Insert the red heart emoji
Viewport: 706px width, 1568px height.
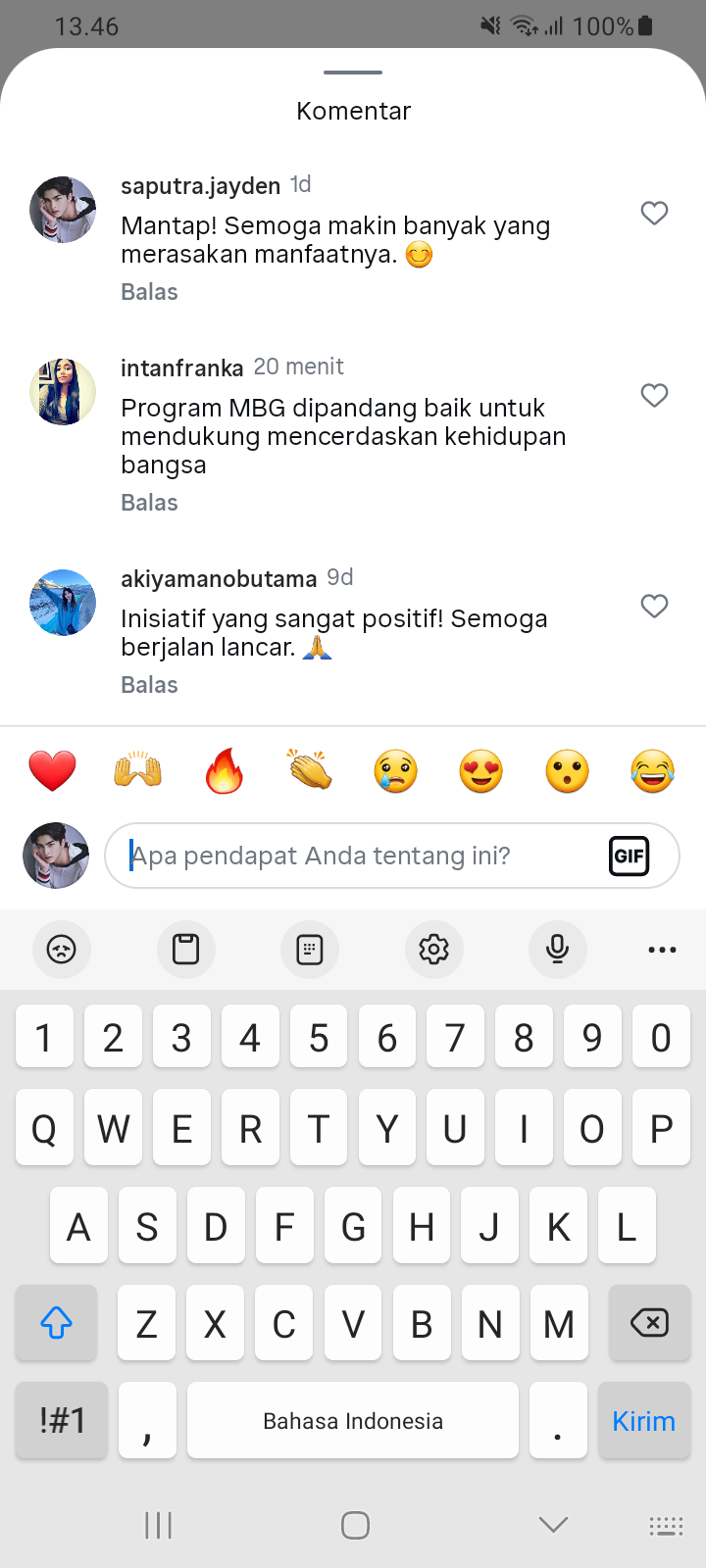tap(52, 771)
